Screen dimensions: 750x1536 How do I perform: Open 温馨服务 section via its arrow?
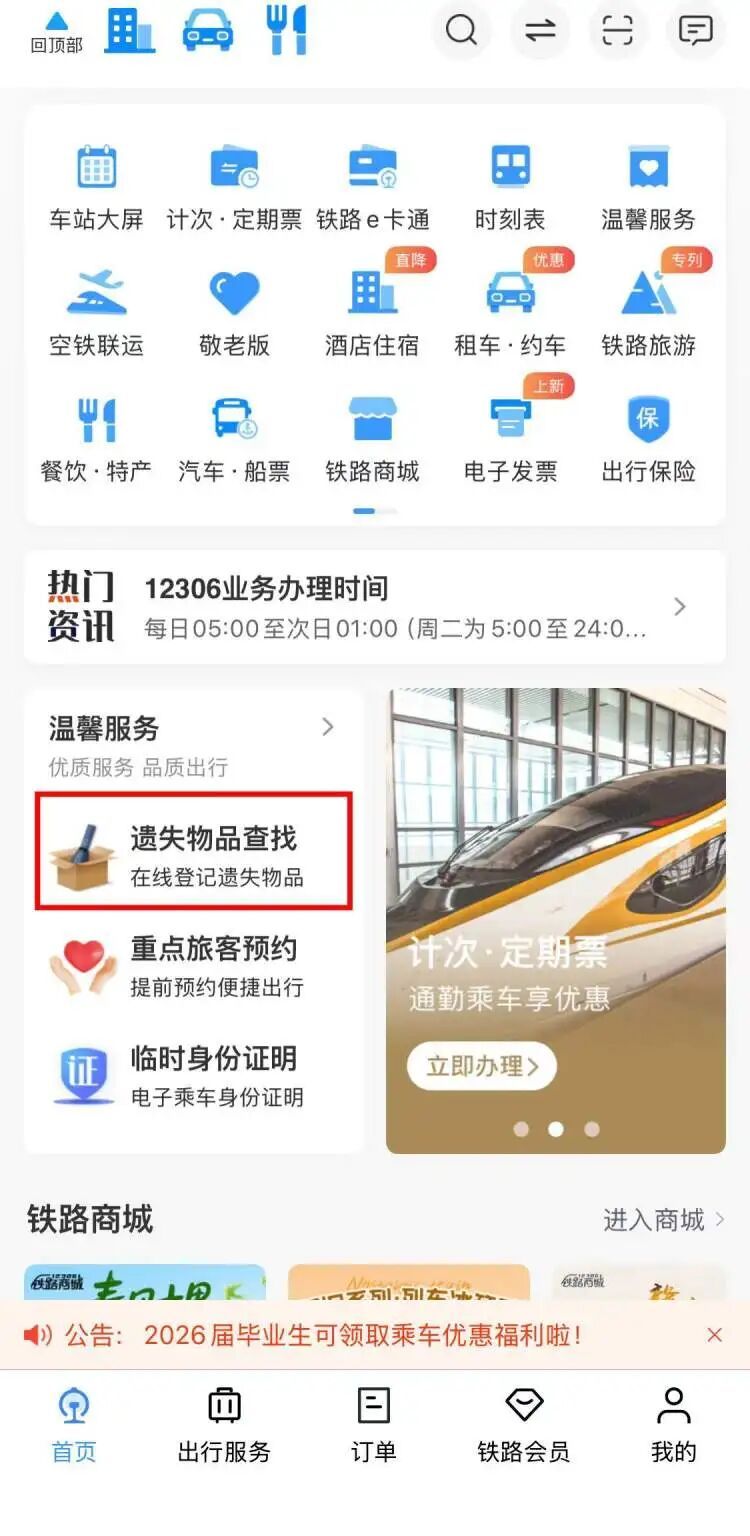(x=328, y=729)
